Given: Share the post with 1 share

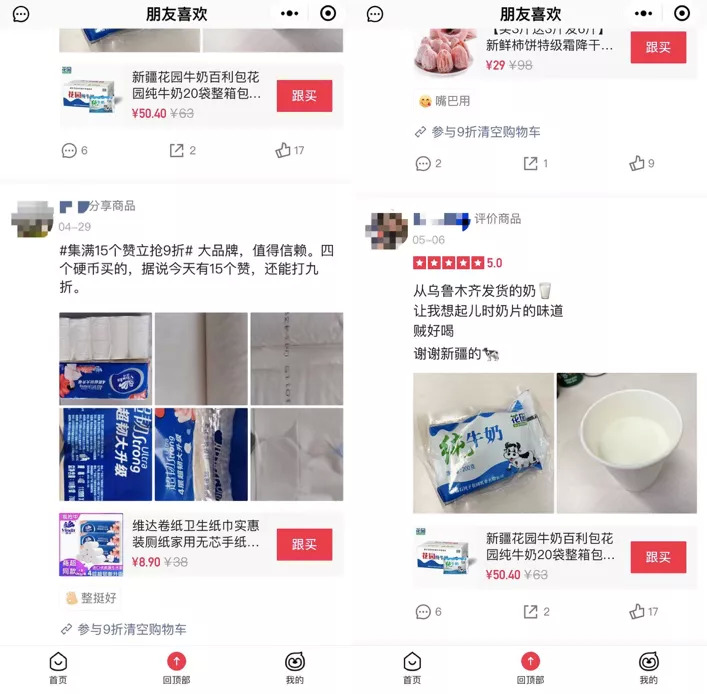Looking at the screenshot, I should pos(532,163).
